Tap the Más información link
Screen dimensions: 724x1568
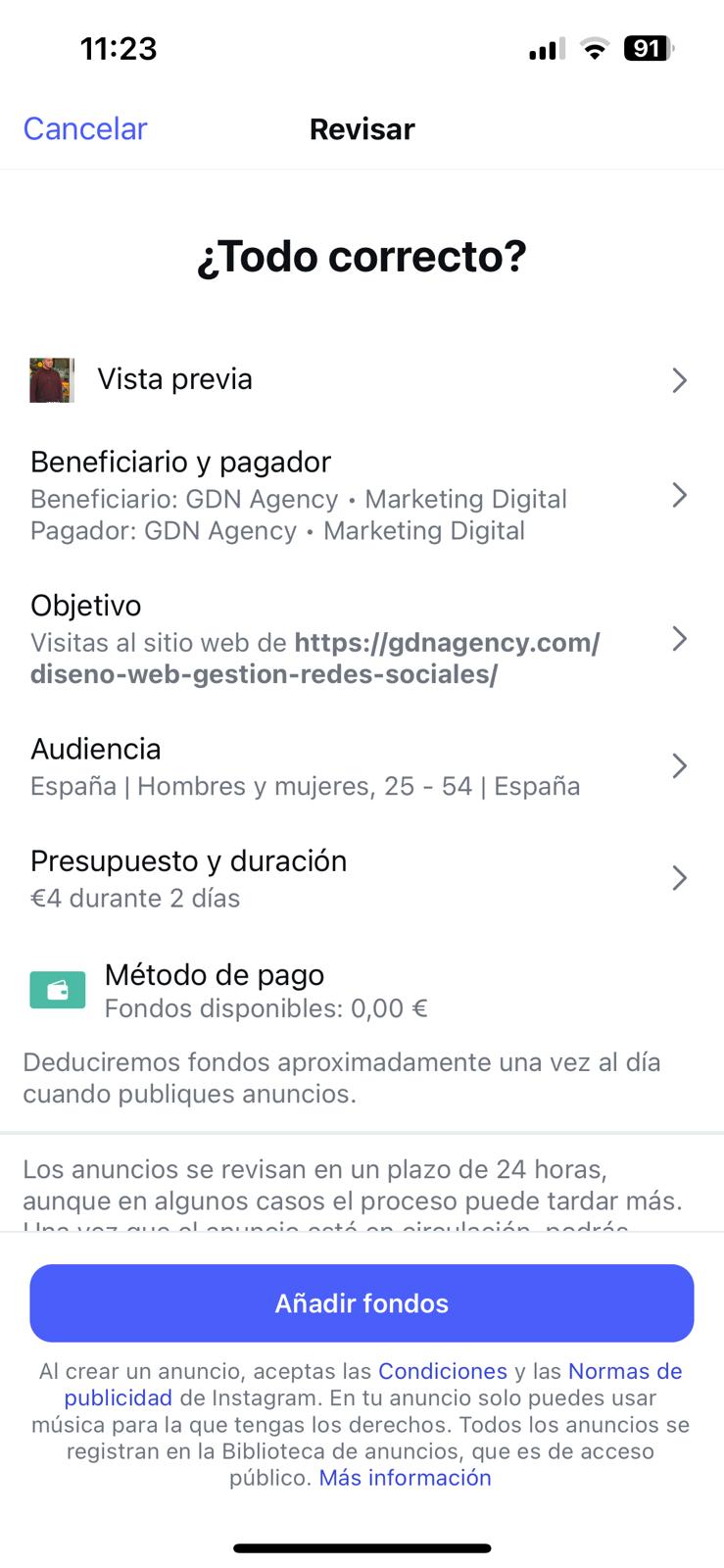click(405, 1478)
